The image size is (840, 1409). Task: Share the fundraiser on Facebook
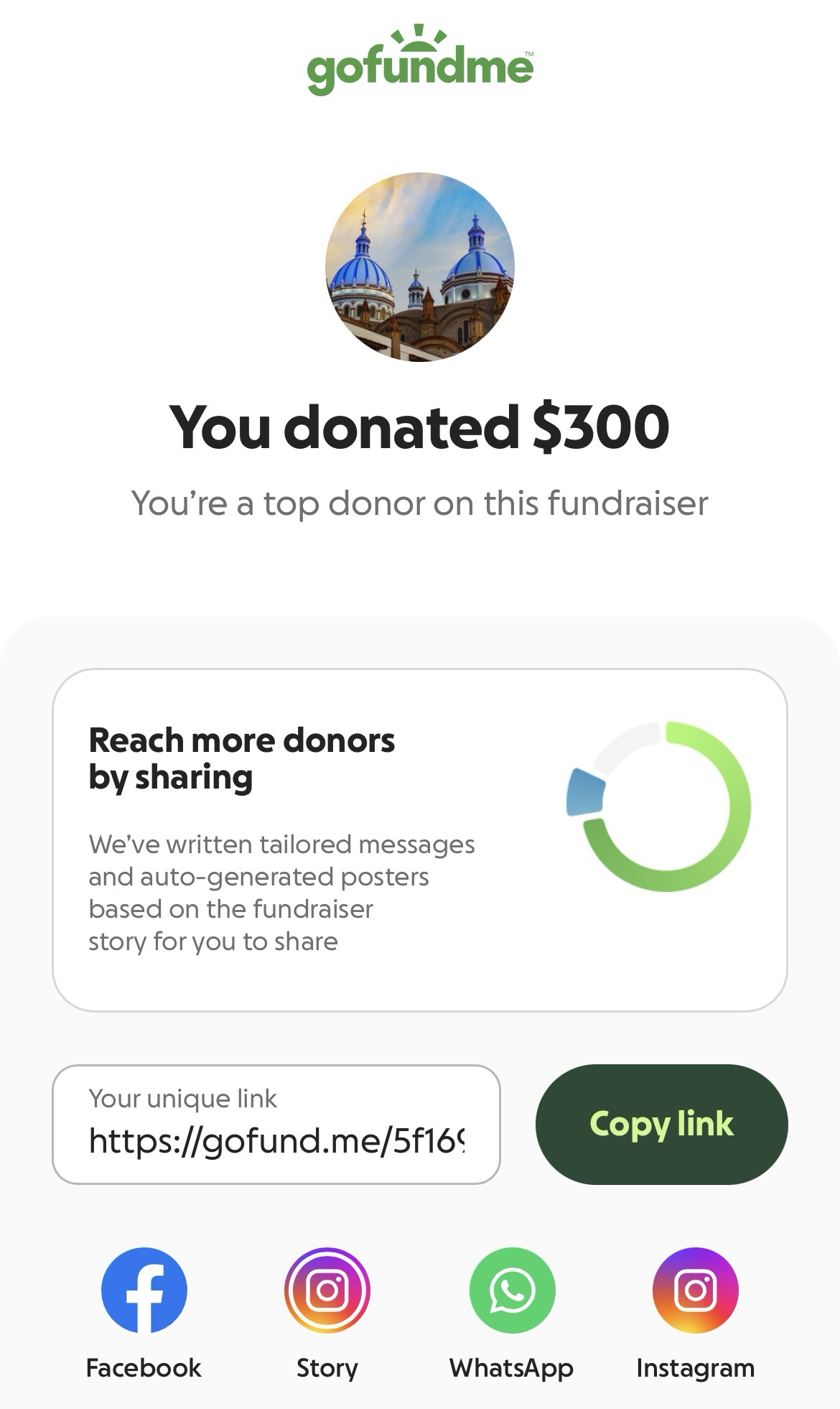144,1291
